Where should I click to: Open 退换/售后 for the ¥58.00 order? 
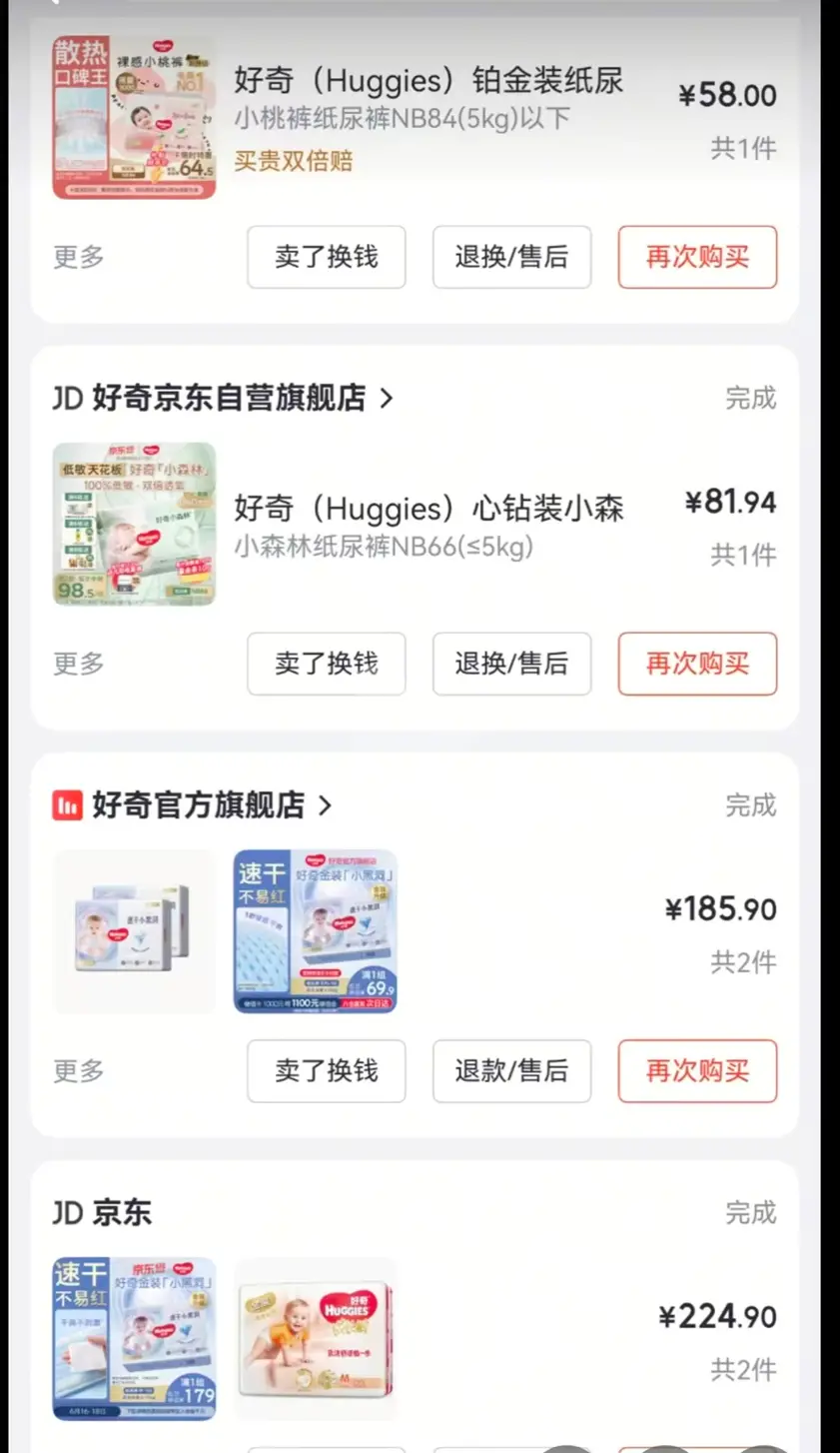pyautogui.click(x=511, y=257)
